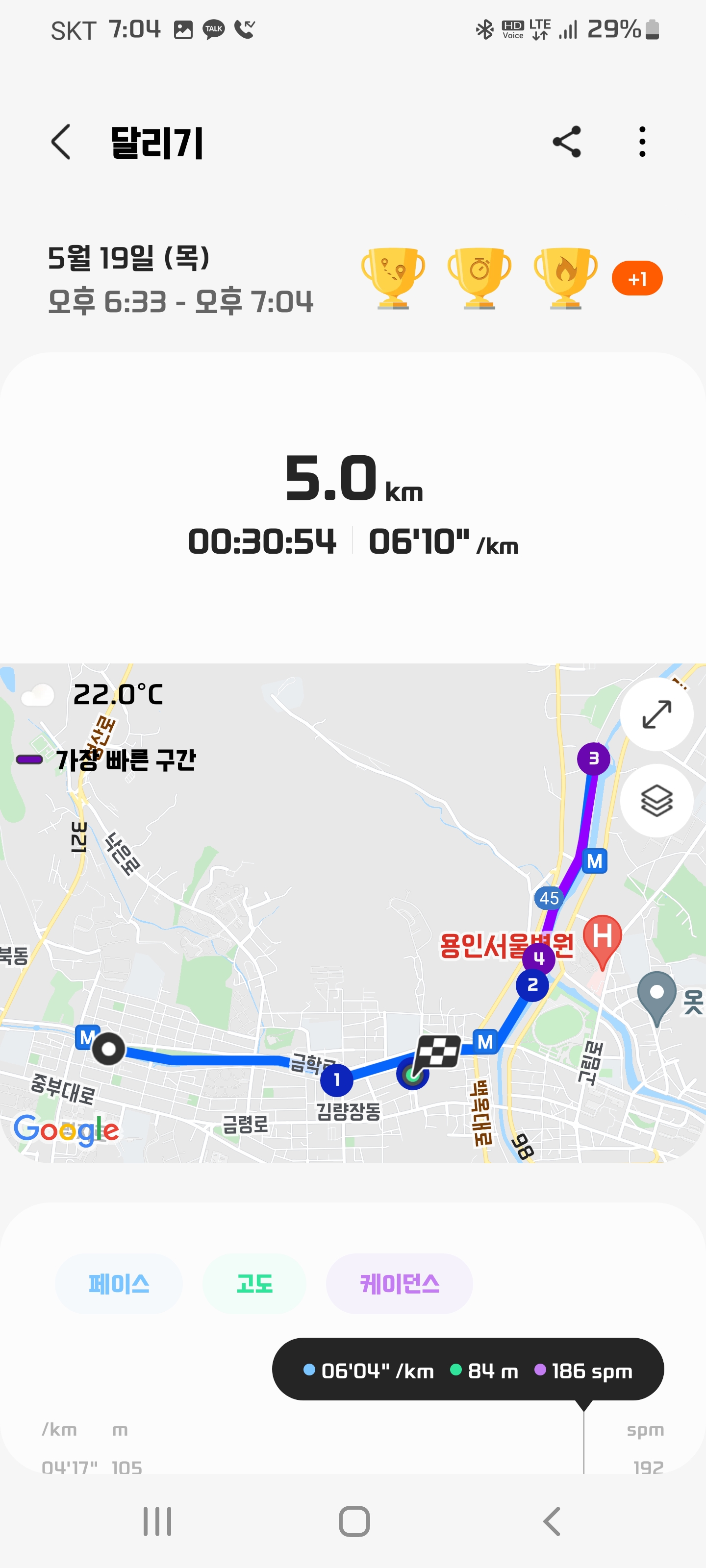The height and width of the screenshot is (1568, 706).
Task: Change map layers
Action: [656, 800]
